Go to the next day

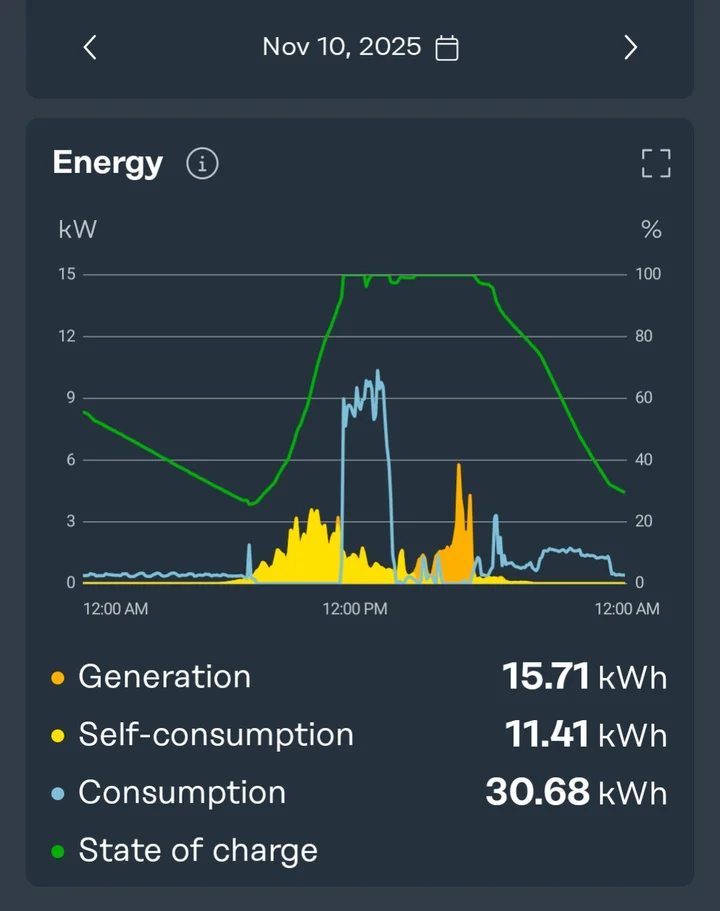[x=630, y=47]
